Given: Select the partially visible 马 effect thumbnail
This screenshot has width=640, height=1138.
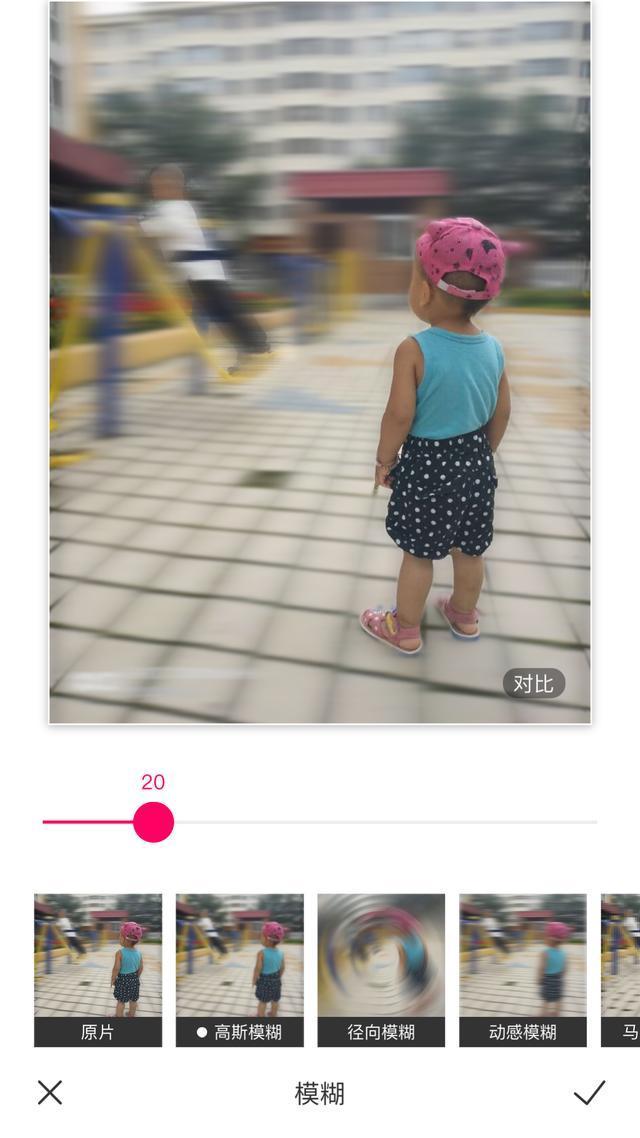Looking at the screenshot, I should (621, 969).
